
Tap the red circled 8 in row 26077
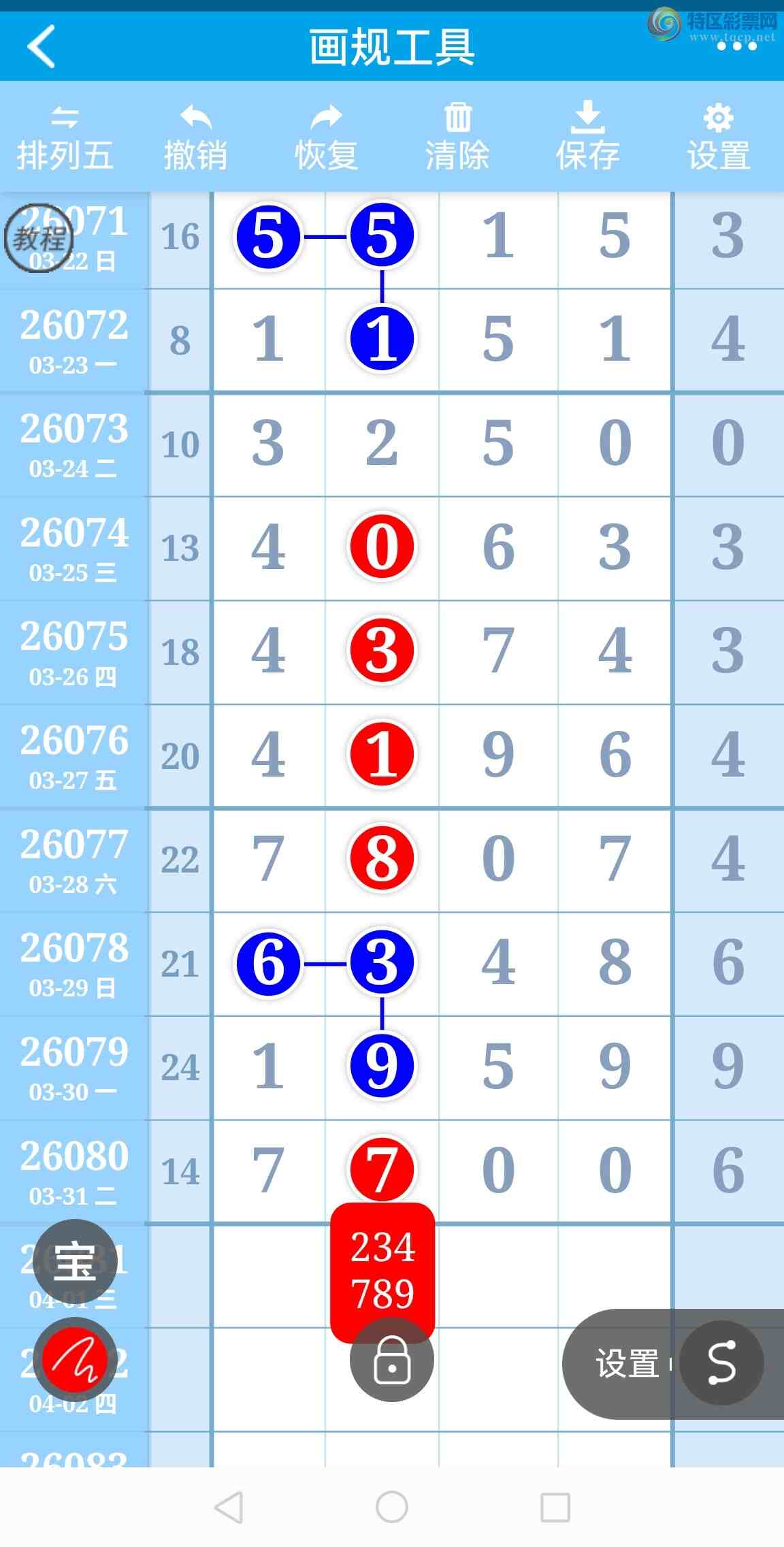[x=382, y=859]
